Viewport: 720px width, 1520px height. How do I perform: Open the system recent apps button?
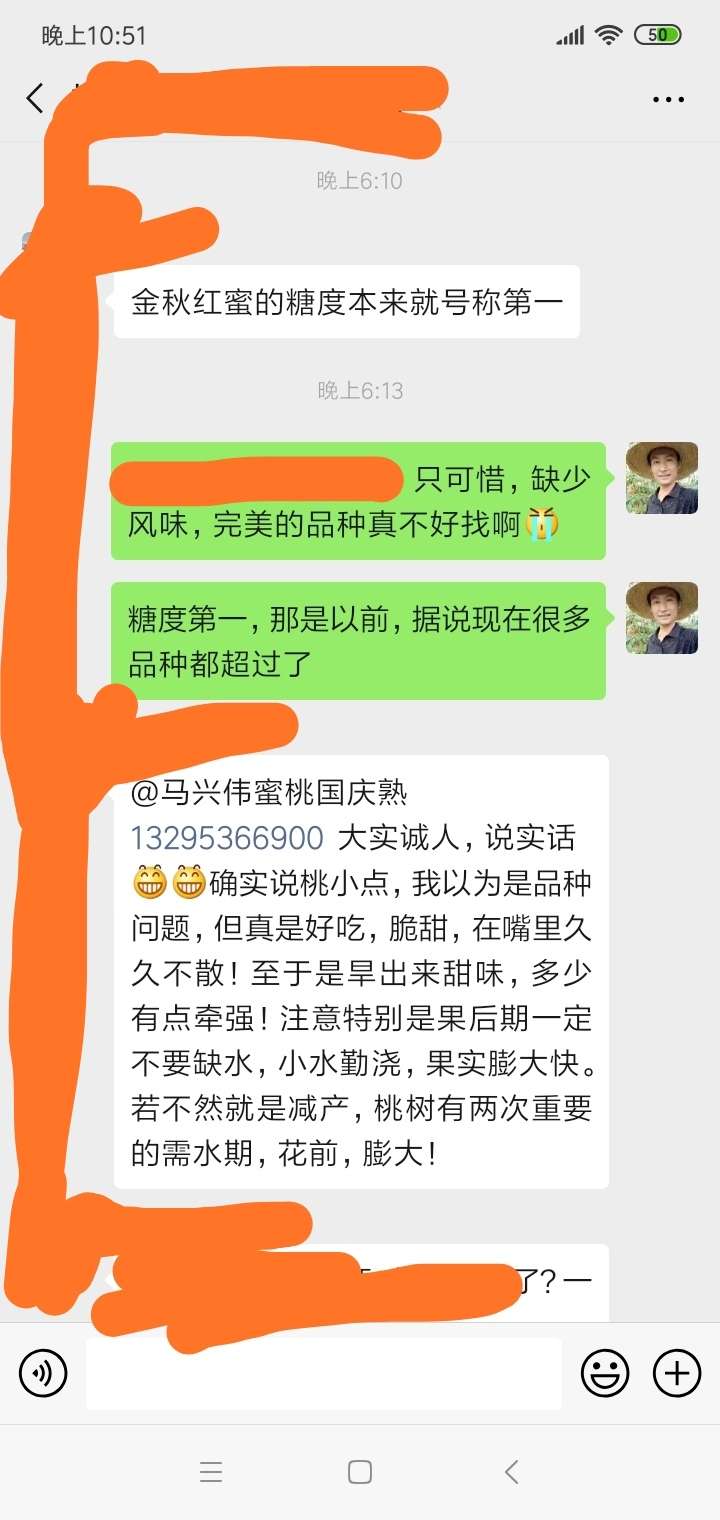[x=211, y=1472]
